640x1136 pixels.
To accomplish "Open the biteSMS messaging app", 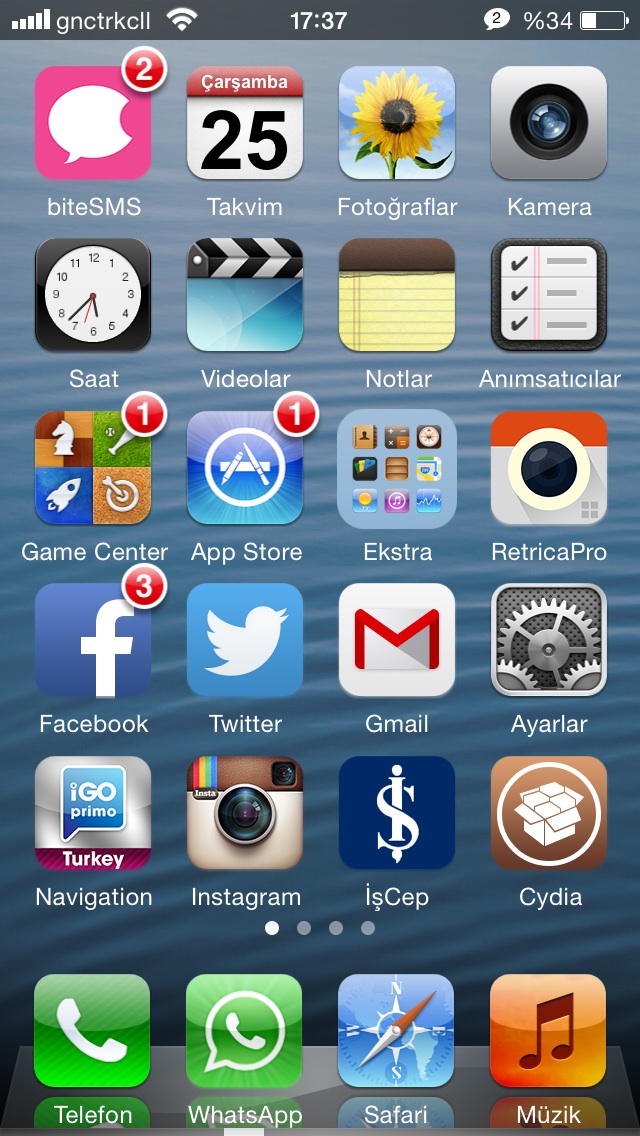I will pyautogui.click(x=93, y=123).
